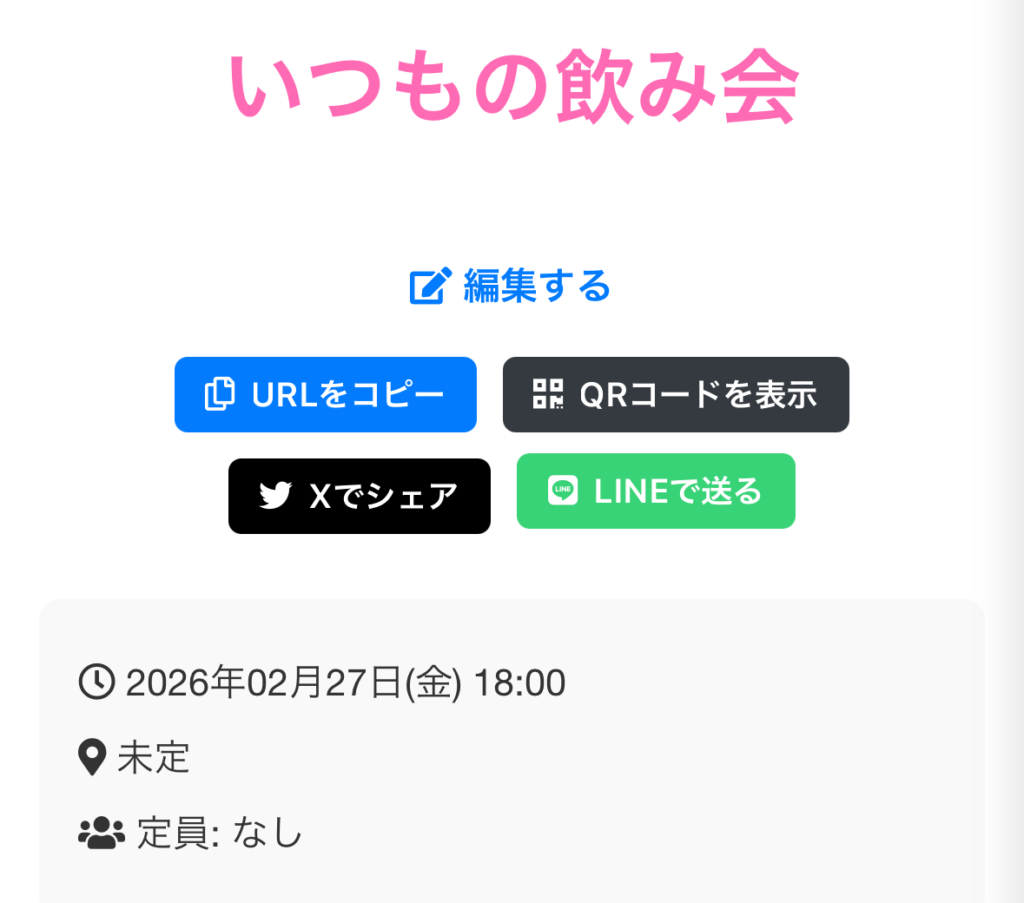Copy the event URL
The image size is (1024, 903).
(325, 395)
